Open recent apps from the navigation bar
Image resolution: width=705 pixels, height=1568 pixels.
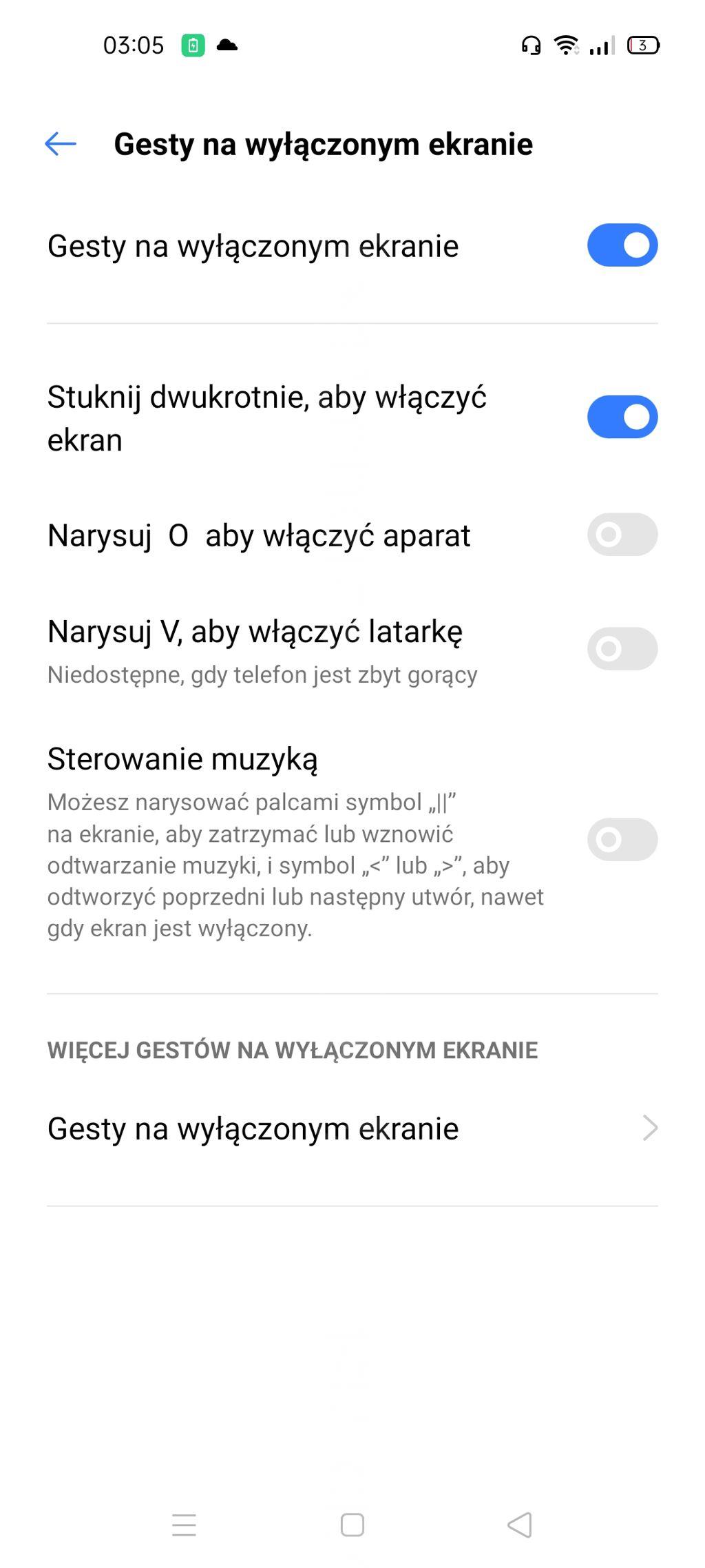coord(184,1525)
